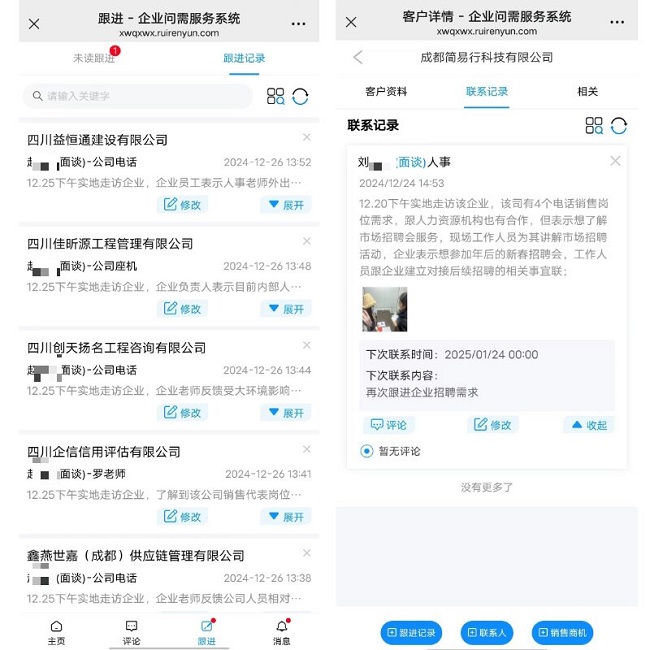Dismiss the 四川创天扬名工程咨询有限公司 card

click(x=306, y=346)
